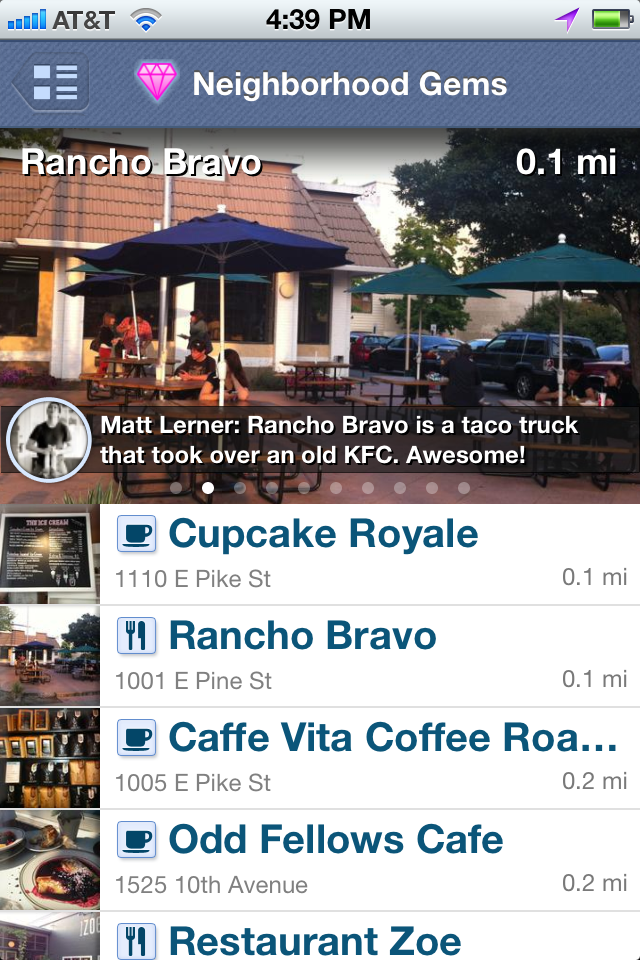The width and height of the screenshot is (640, 960).
Task: Tap the featured carousel page indicator dots
Action: point(320,488)
